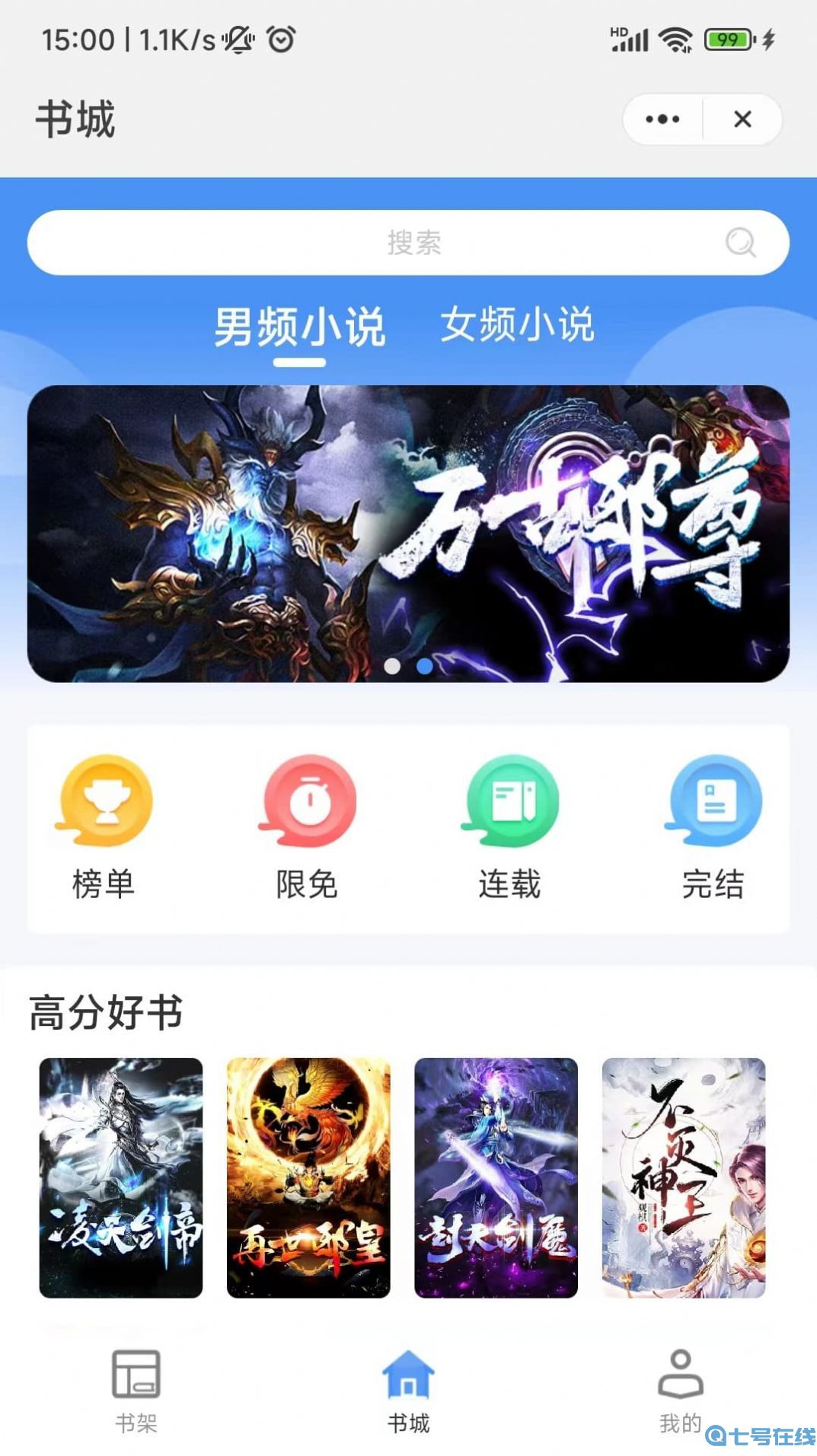Open the 再世邪皇 book cover
This screenshot has width=817, height=1456.
point(310,1176)
